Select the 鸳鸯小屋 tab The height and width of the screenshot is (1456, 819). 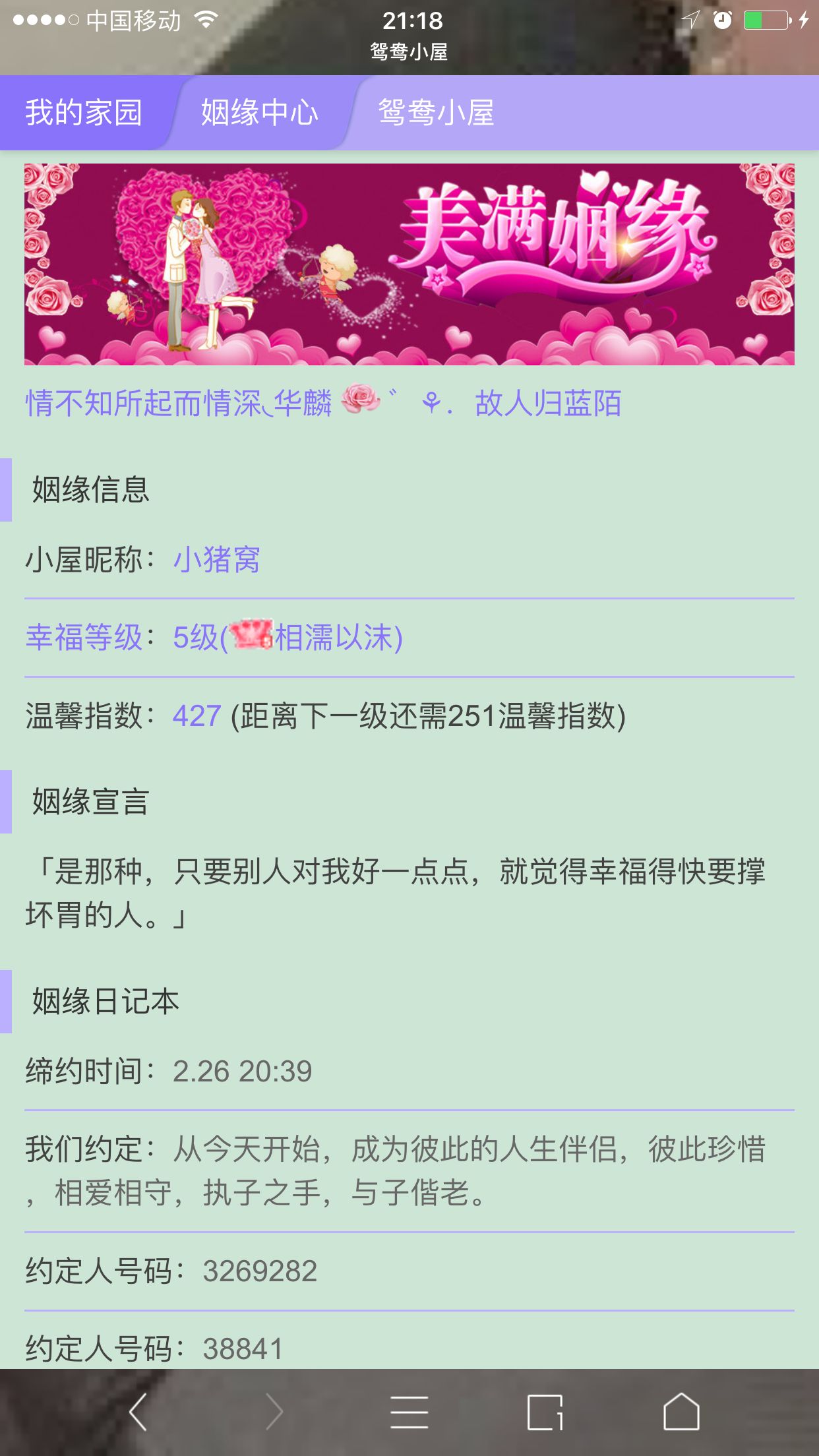pyautogui.click(x=436, y=113)
